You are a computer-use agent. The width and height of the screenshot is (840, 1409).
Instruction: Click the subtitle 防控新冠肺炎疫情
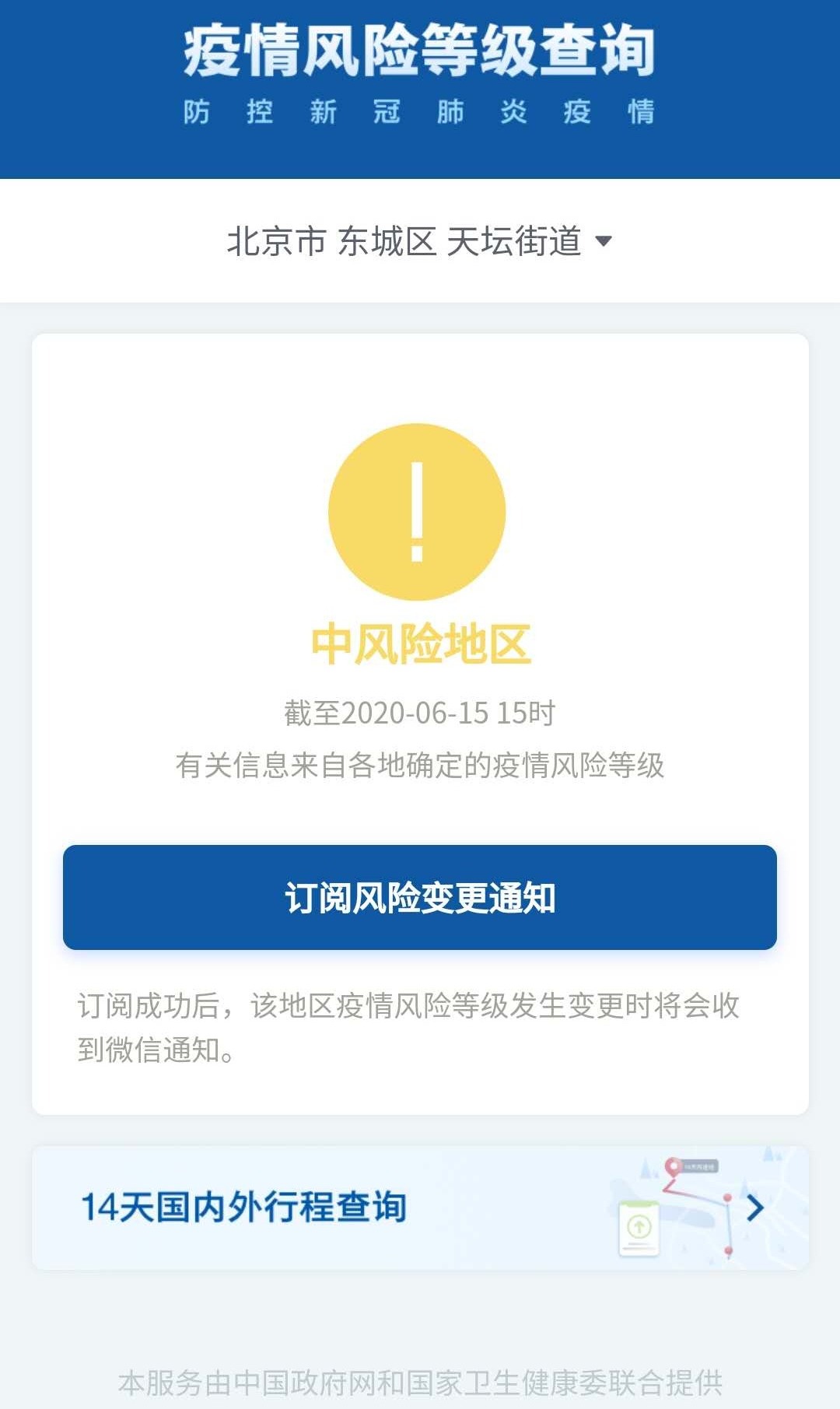point(420,113)
